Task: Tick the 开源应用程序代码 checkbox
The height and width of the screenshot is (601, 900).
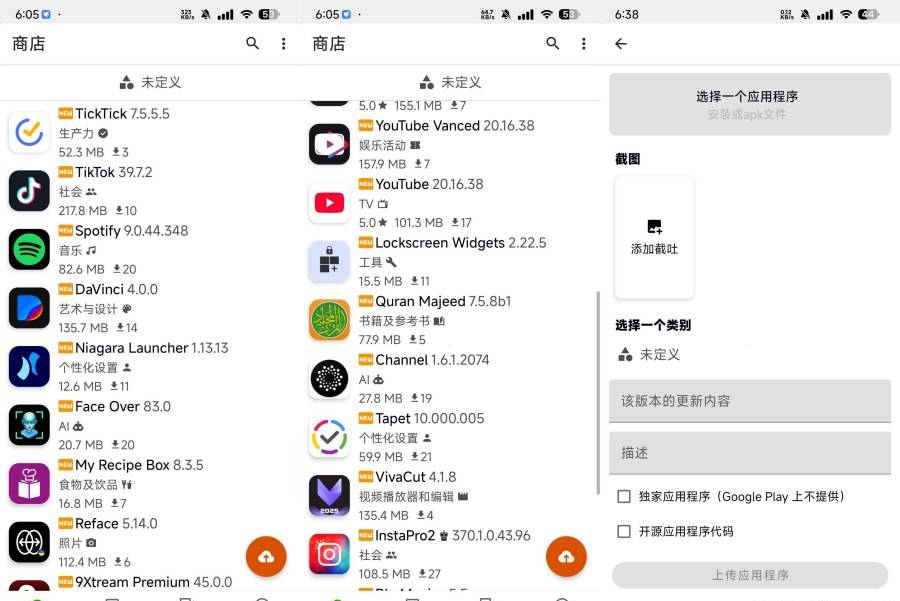Action: (x=624, y=531)
